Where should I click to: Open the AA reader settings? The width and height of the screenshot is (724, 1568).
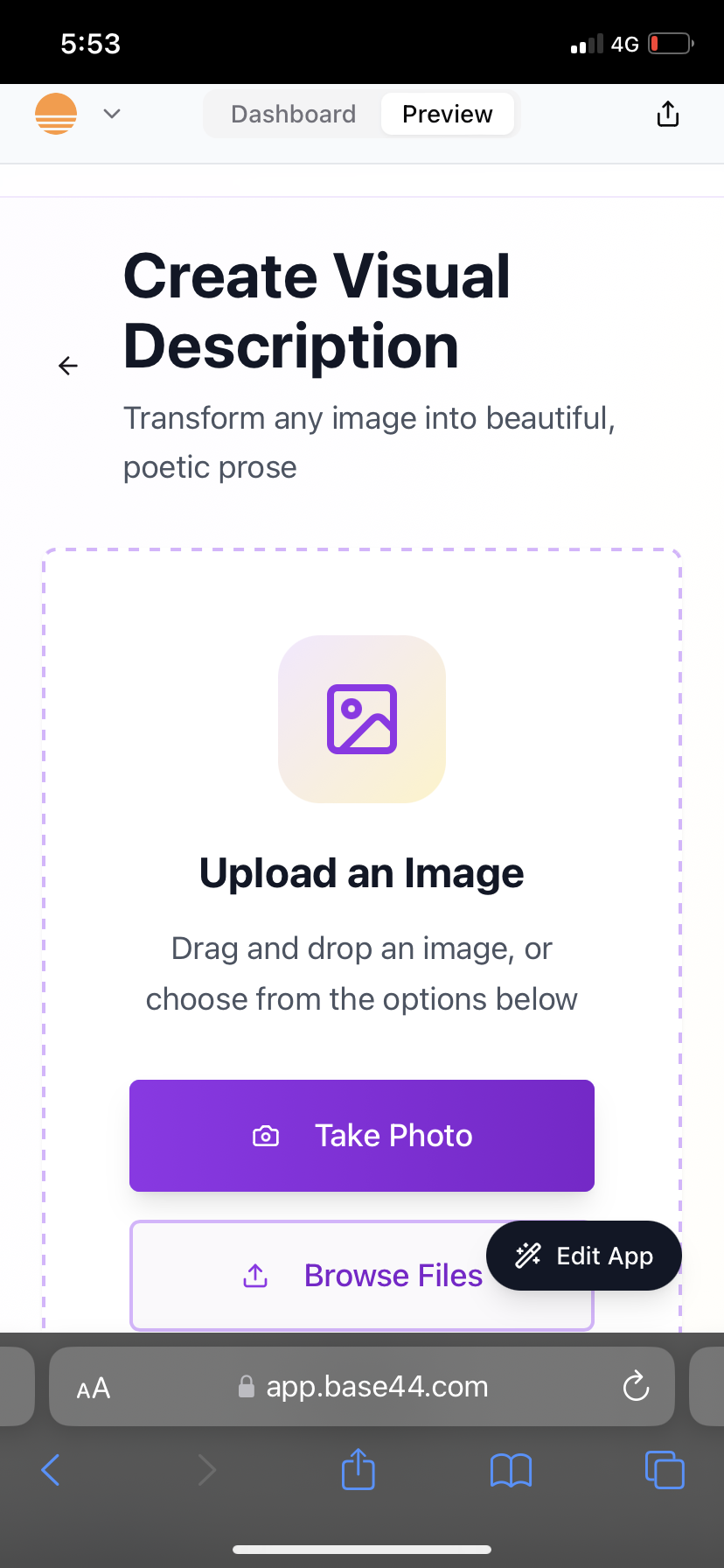tap(94, 1388)
